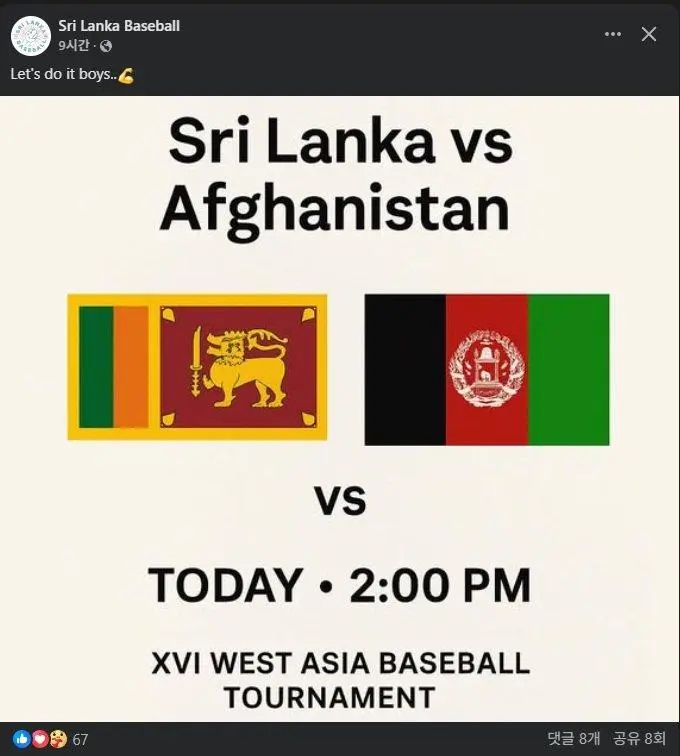Open the Sri Lanka vs Afghanistan post image

click(x=340, y=408)
